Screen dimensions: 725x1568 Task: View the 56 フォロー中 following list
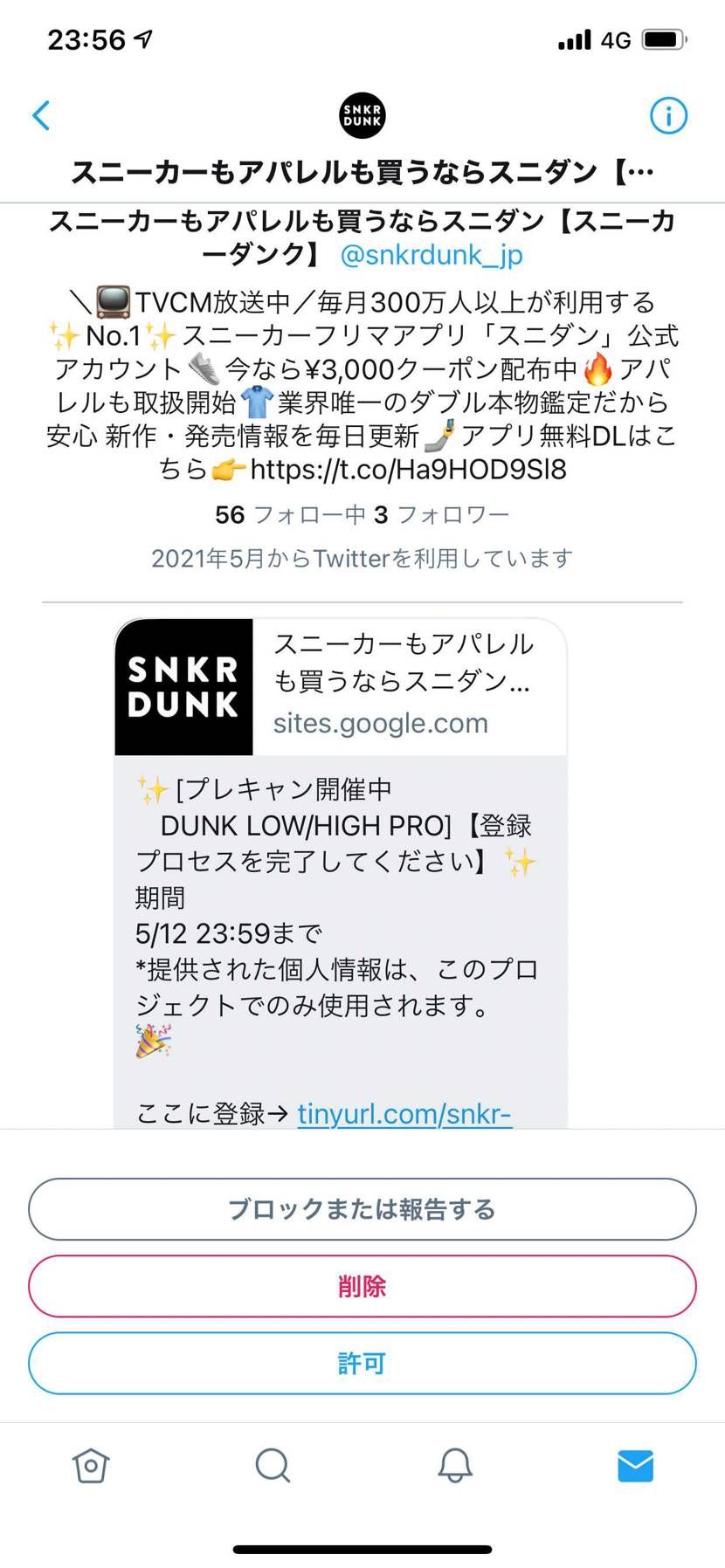click(290, 514)
